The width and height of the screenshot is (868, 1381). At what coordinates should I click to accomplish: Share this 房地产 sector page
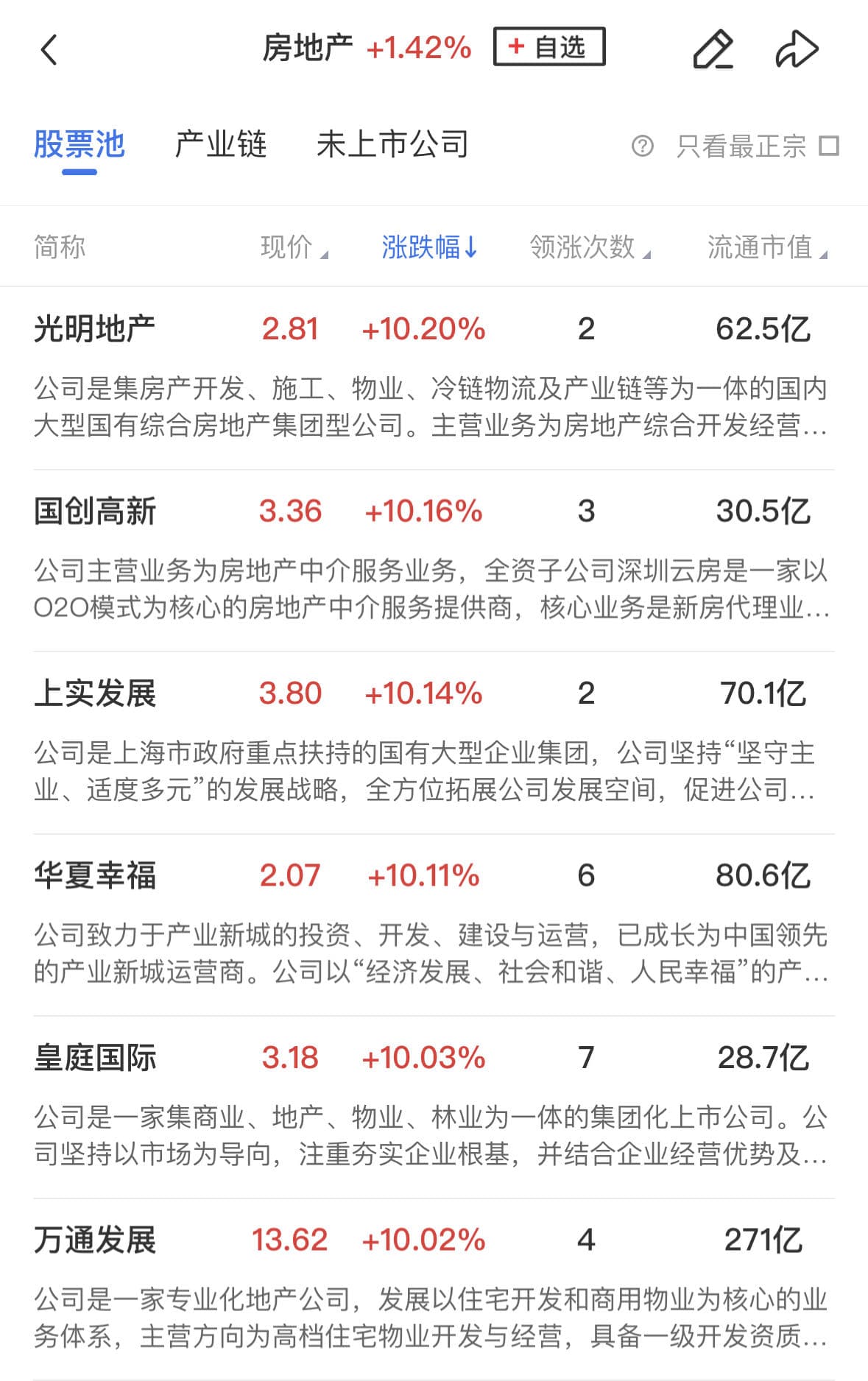click(797, 50)
